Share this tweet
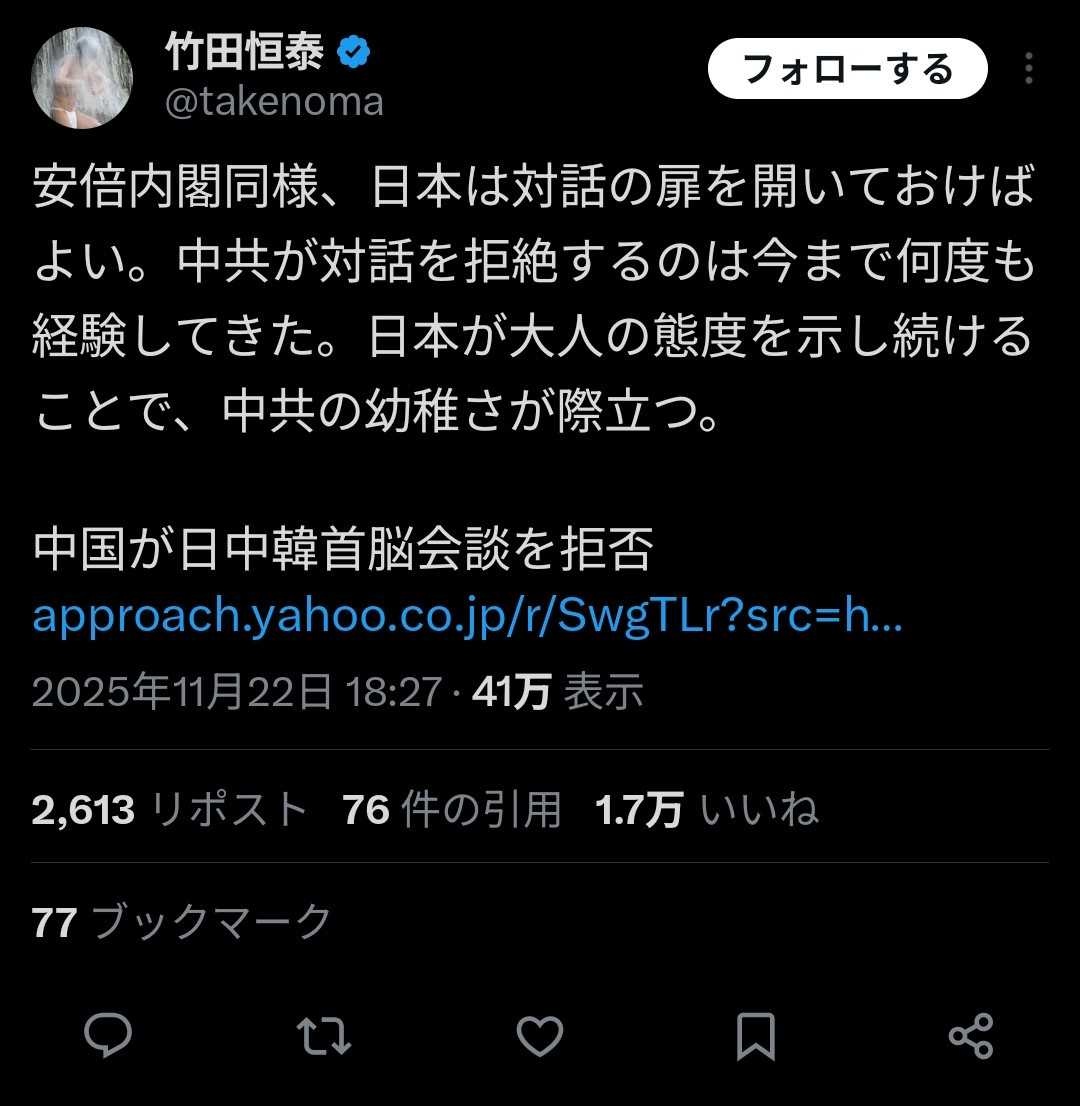The height and width of the screenshot is (1106, 1080). (x=970, y=1035)
